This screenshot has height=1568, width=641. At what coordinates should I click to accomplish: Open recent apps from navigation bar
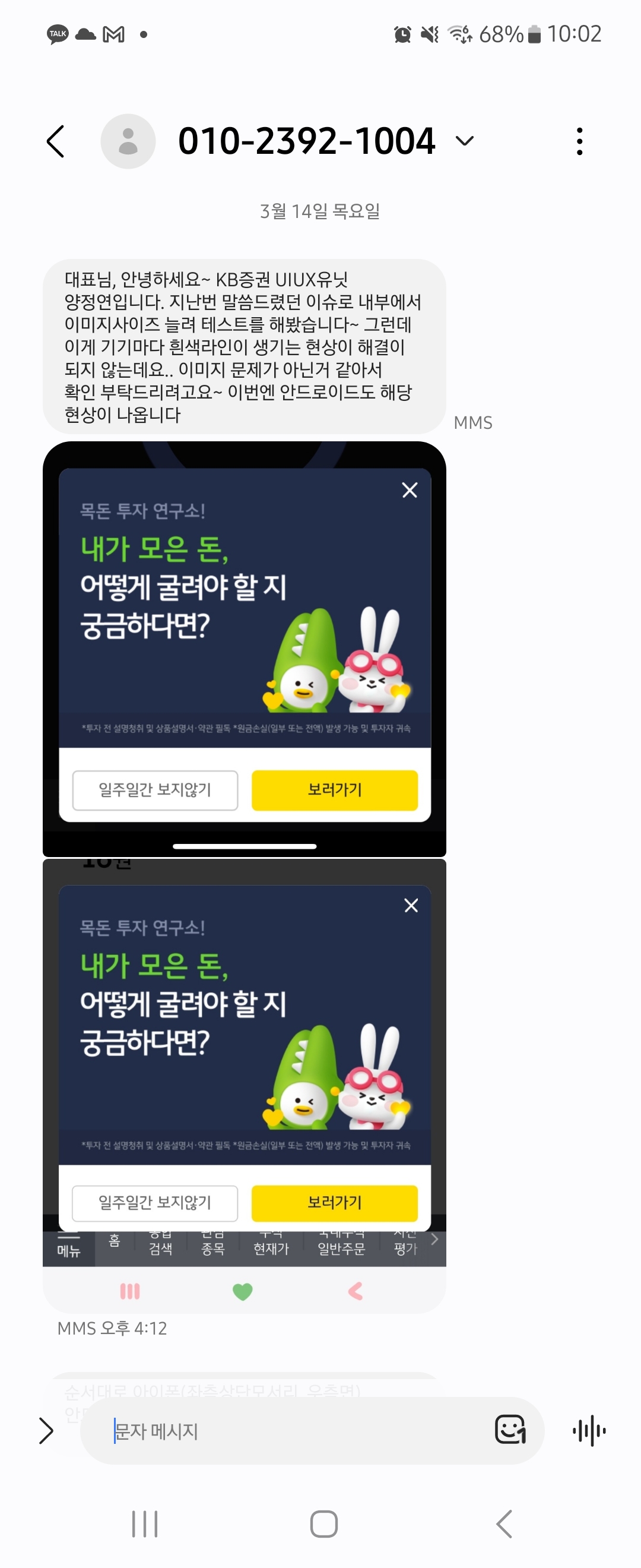tap(145, 1523)
